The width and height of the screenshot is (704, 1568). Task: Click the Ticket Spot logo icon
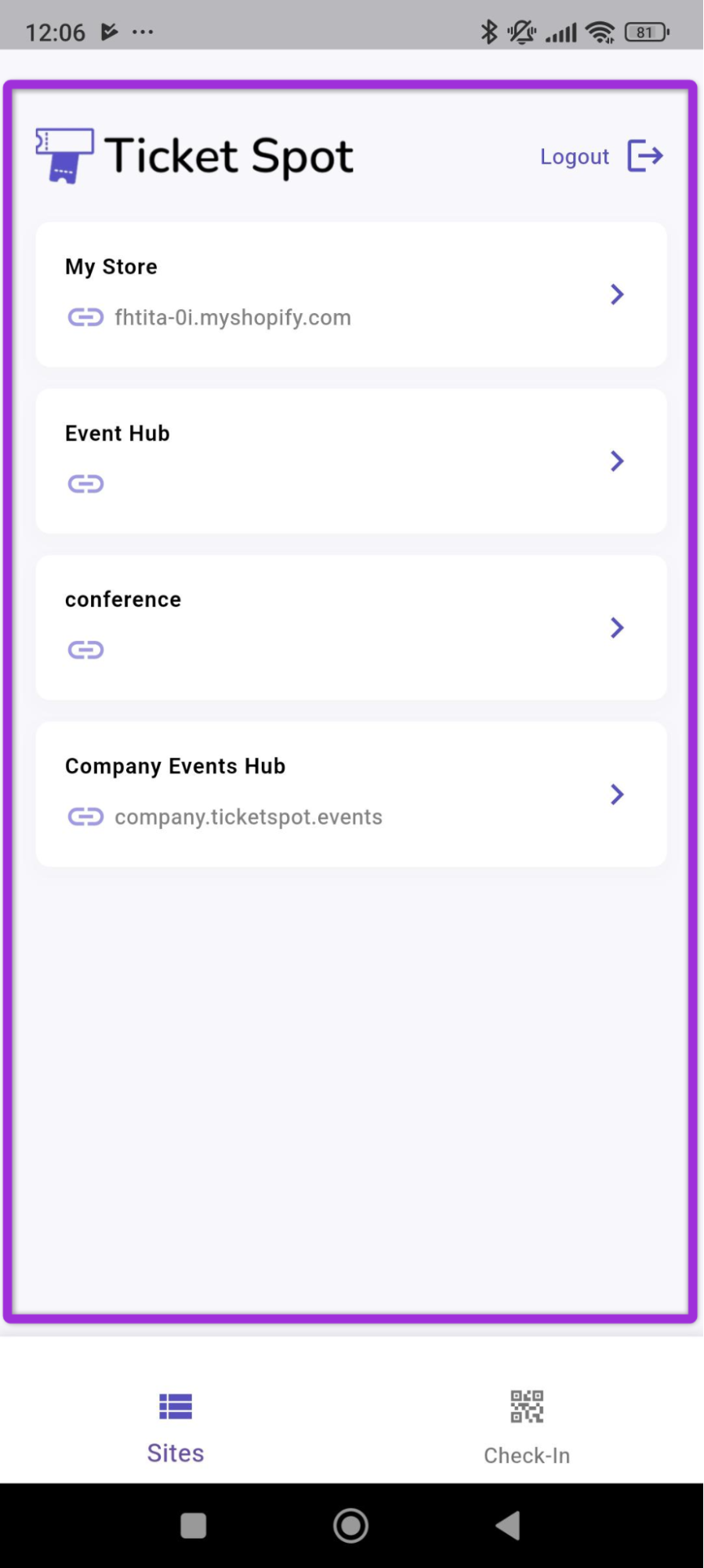click(x=66, y=155)
